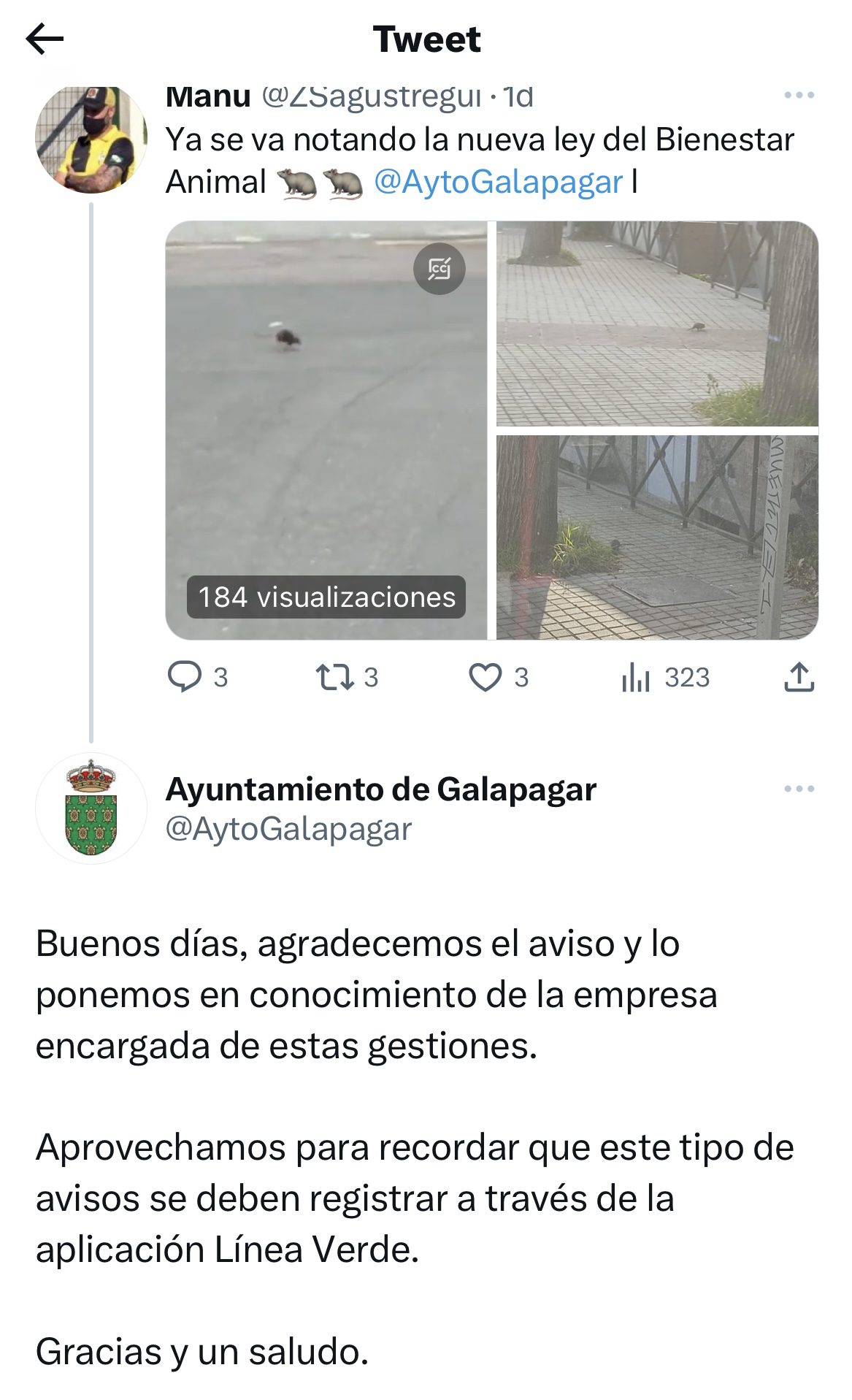This screenshot has height=1400, width=852.
Task: Open more options on the Ayuntamiento tweet
Action: [799, 789]
